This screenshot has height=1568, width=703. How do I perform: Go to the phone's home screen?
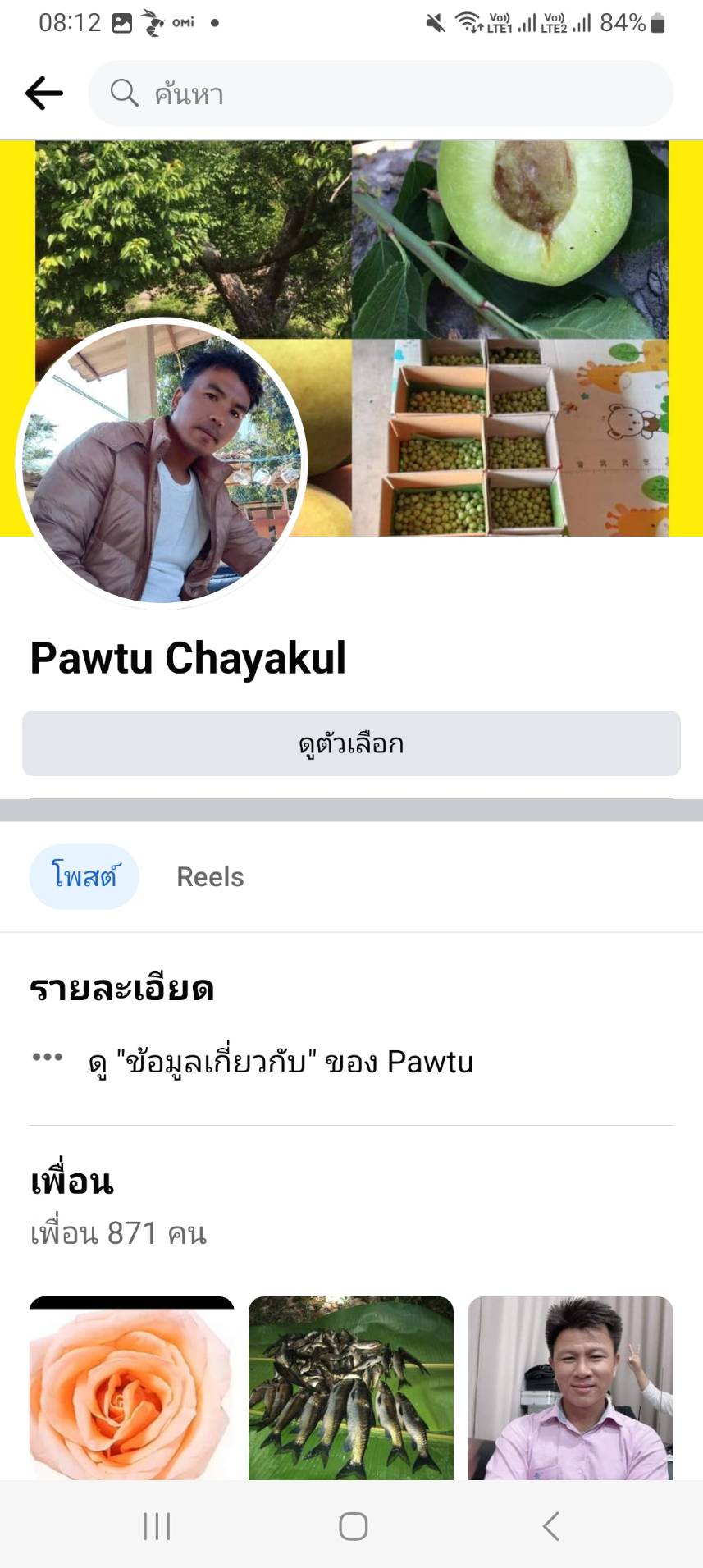click(x=353, y=1526)
